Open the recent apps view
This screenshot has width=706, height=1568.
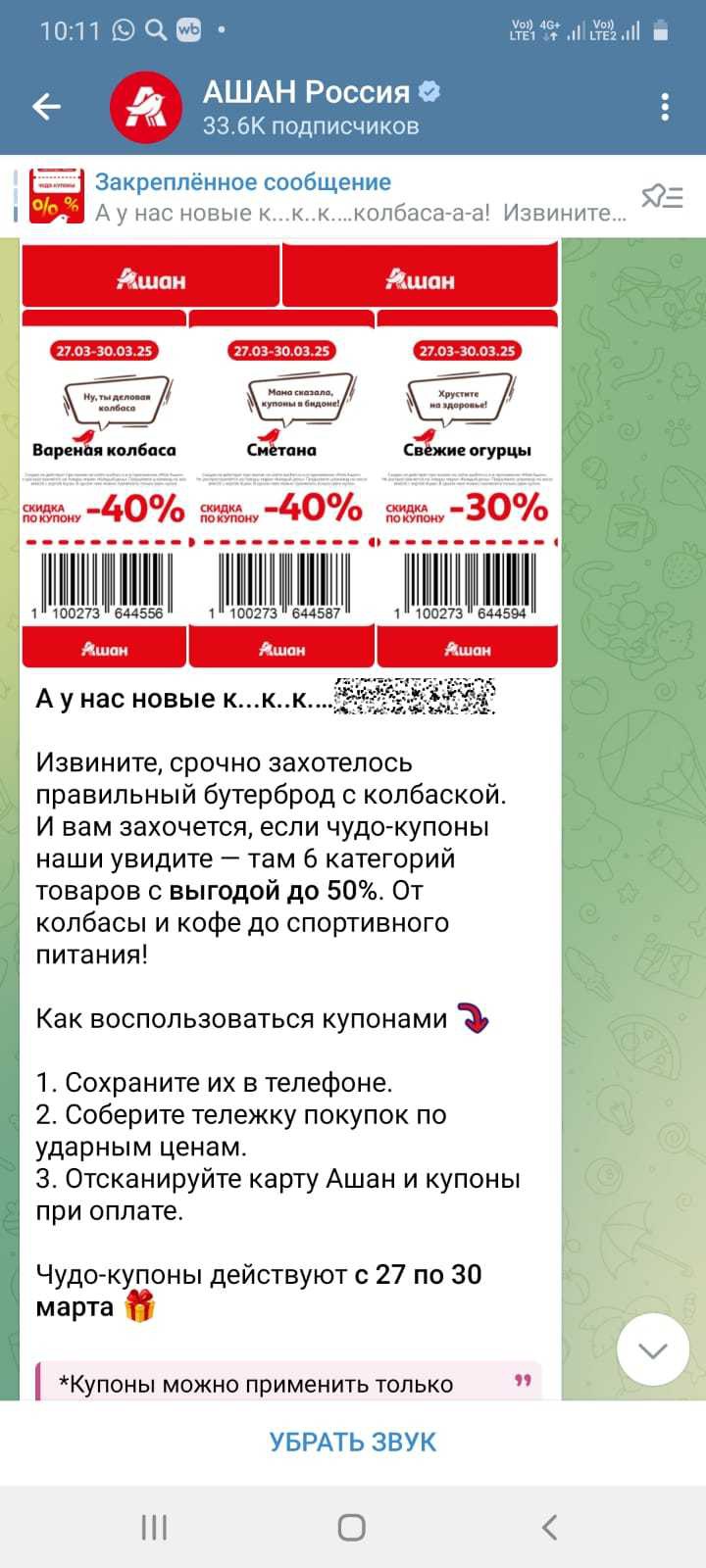click(x=154, y=1527)
